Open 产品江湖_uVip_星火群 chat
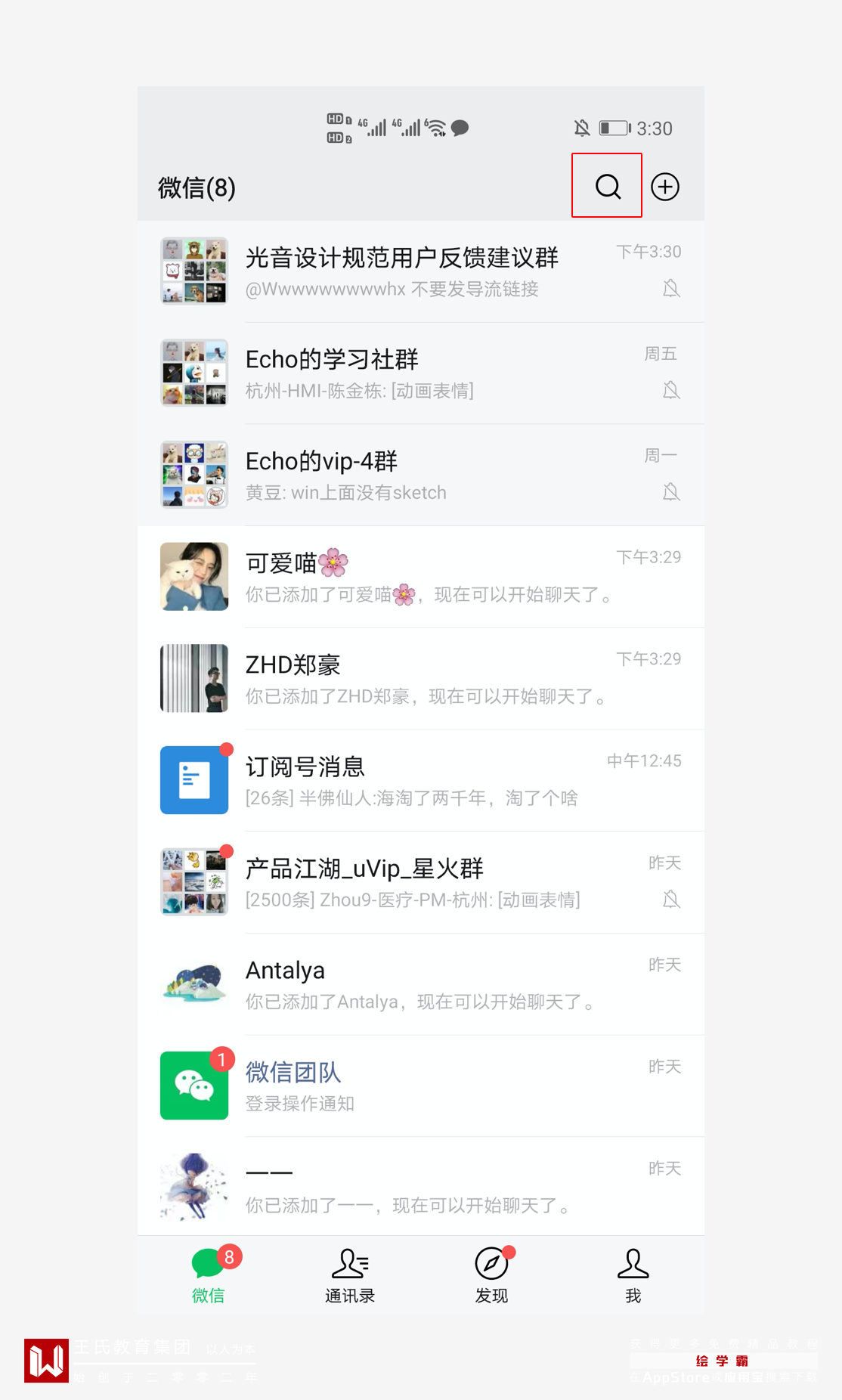 [420, 882]
